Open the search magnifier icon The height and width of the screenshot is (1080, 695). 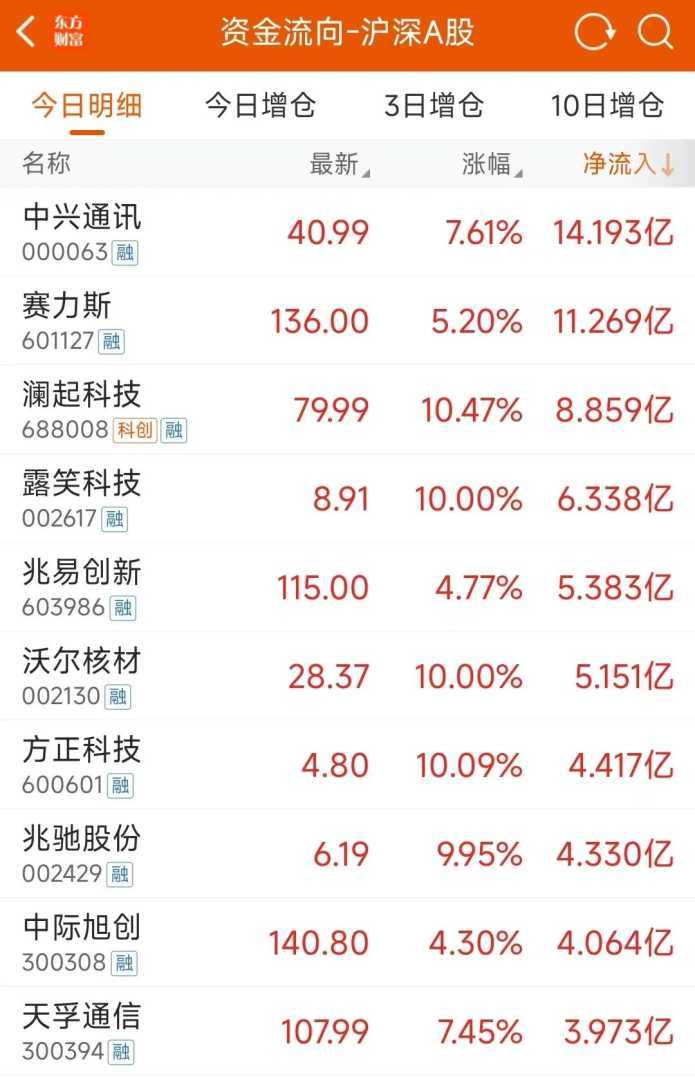[x=655, y=33]
